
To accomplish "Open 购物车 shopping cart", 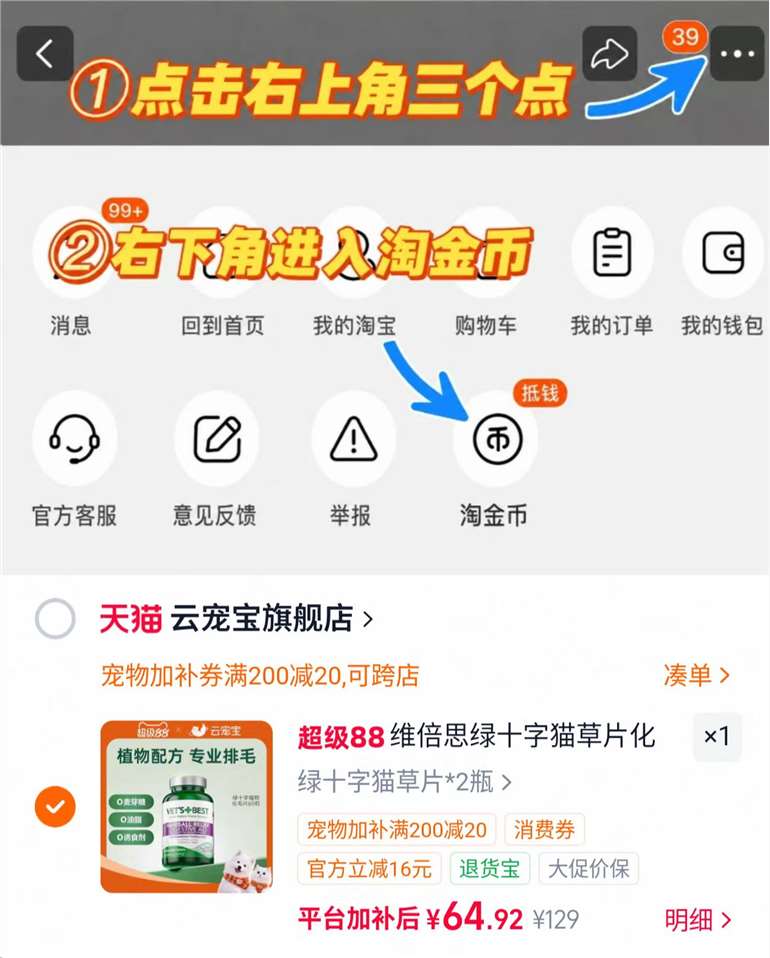I will [486, 272].
